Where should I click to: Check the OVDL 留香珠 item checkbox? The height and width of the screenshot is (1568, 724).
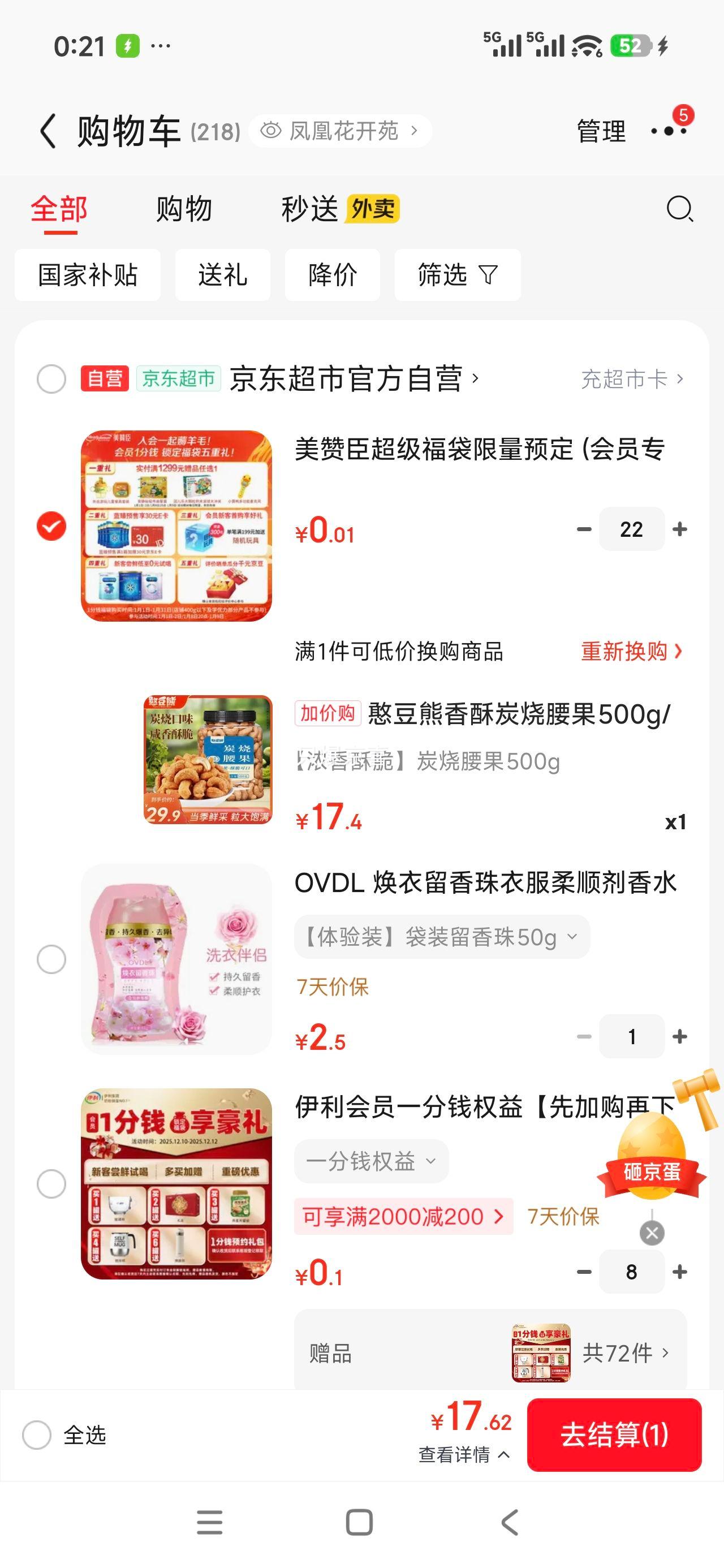[51, 958]
